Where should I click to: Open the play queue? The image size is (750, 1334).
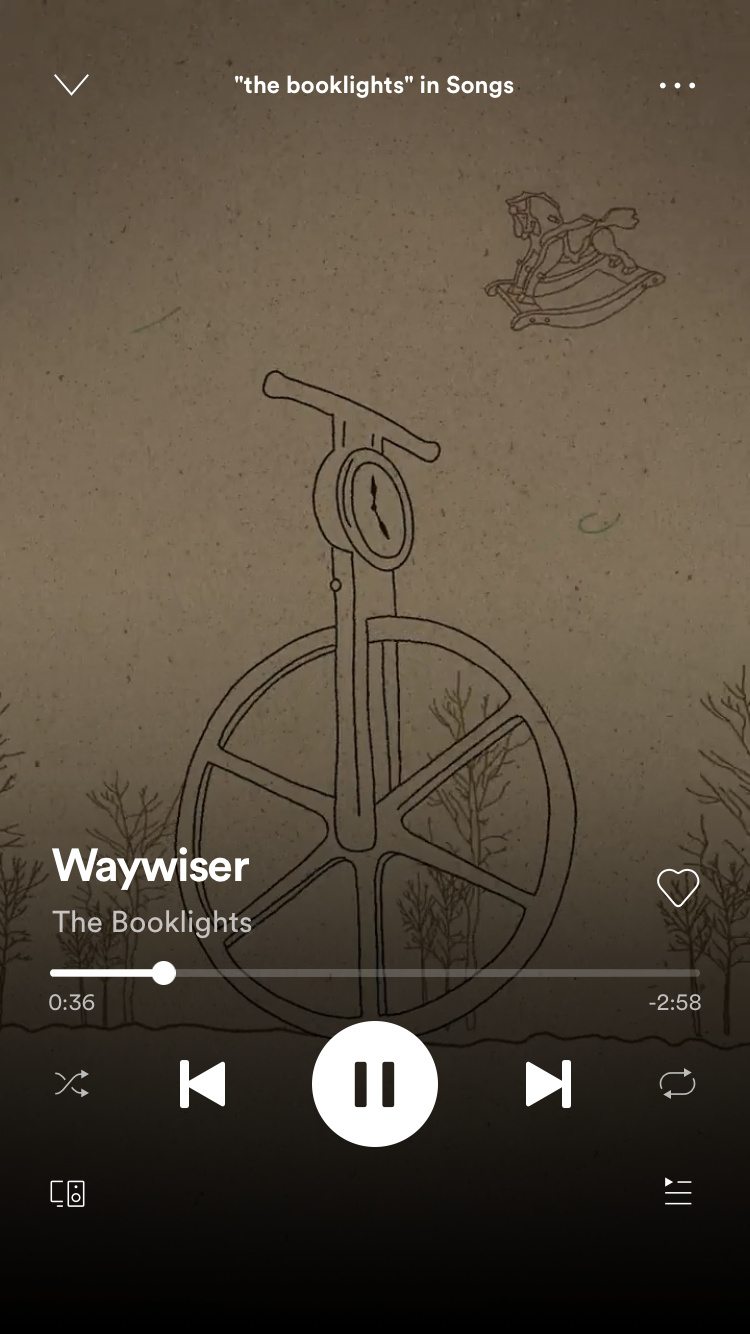point(678,1192)
